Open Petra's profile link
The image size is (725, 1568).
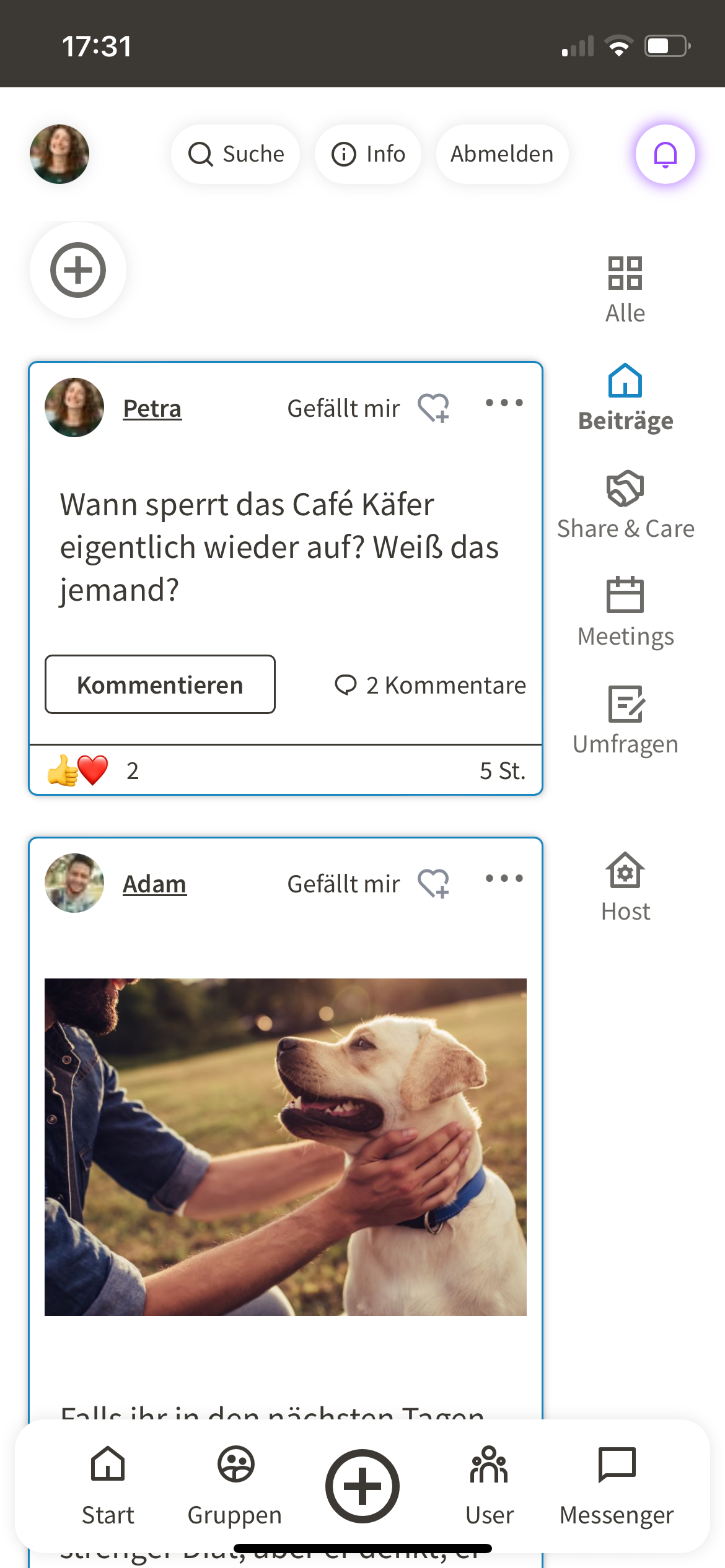point(152,409)
